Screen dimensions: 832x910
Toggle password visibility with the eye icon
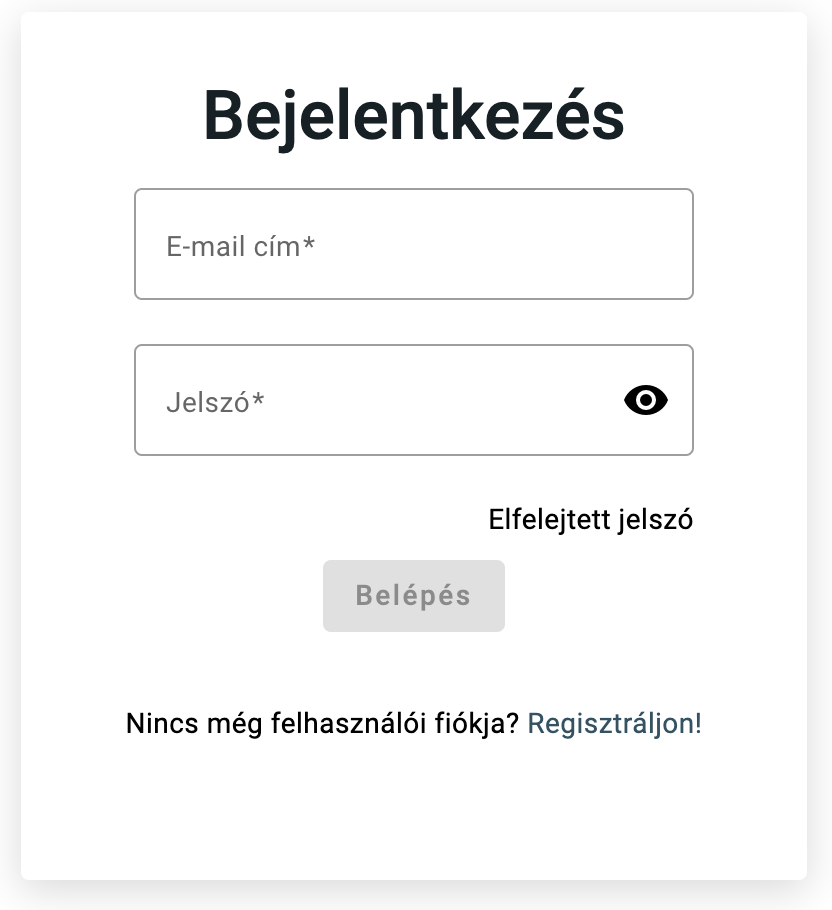[645, 400]
